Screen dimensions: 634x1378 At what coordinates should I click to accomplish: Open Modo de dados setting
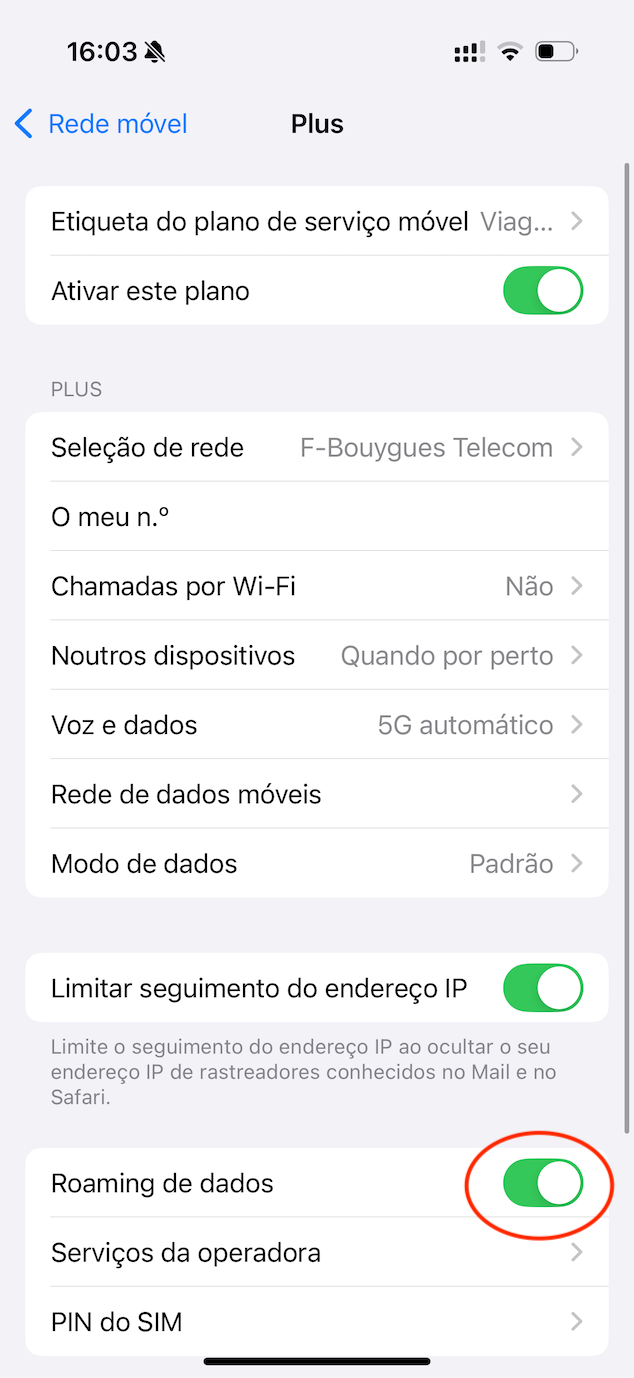coord(316,863)
